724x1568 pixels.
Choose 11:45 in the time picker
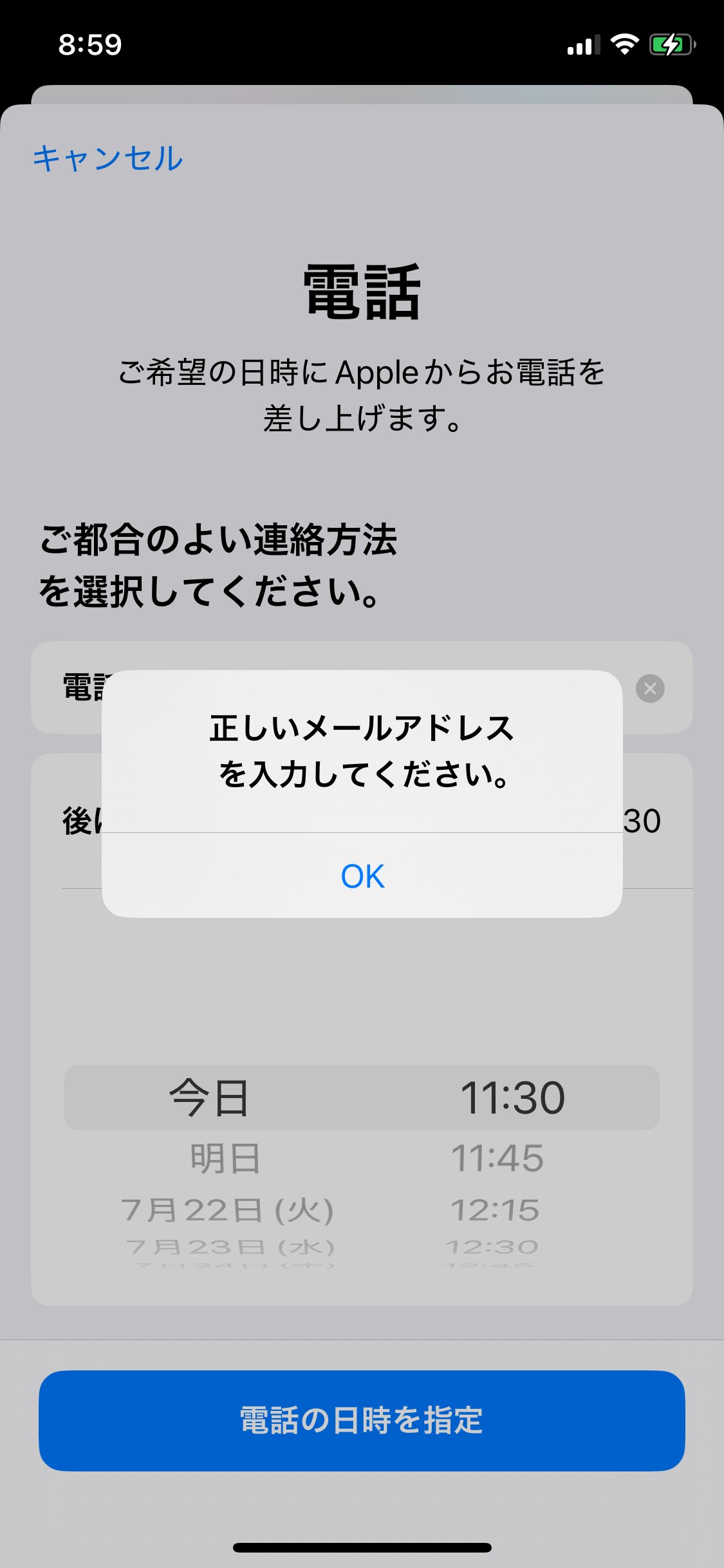(x=497, y=1159)
